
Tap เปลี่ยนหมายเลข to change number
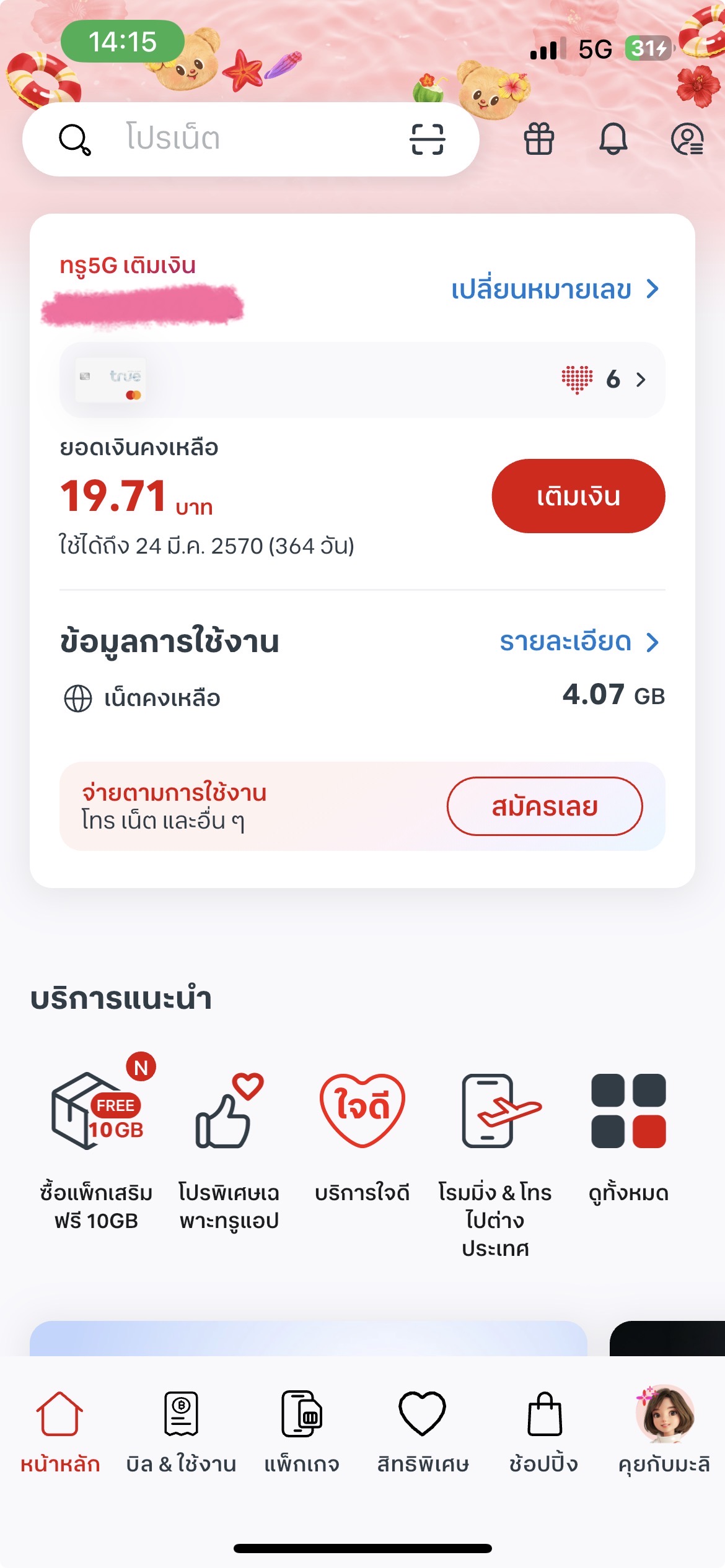click(555, 289)
